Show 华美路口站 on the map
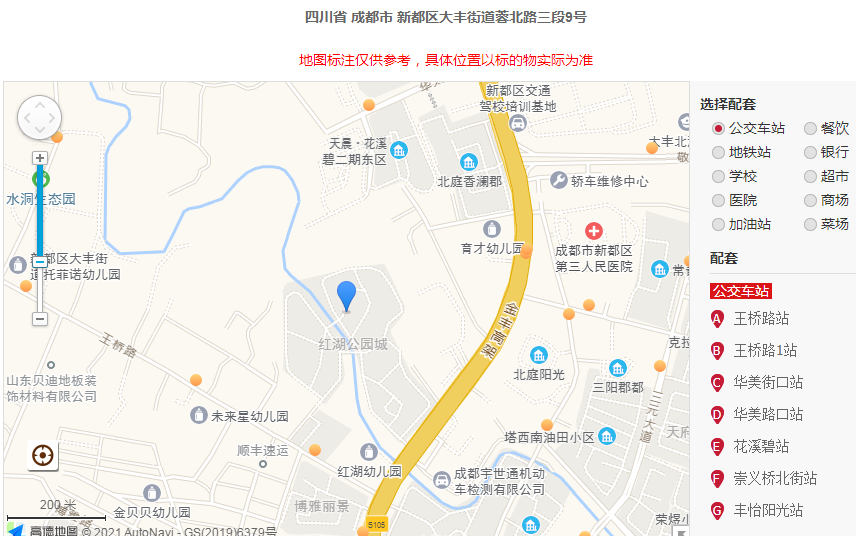The height and width of the screenshot is (536, 856). pos(768,415)
